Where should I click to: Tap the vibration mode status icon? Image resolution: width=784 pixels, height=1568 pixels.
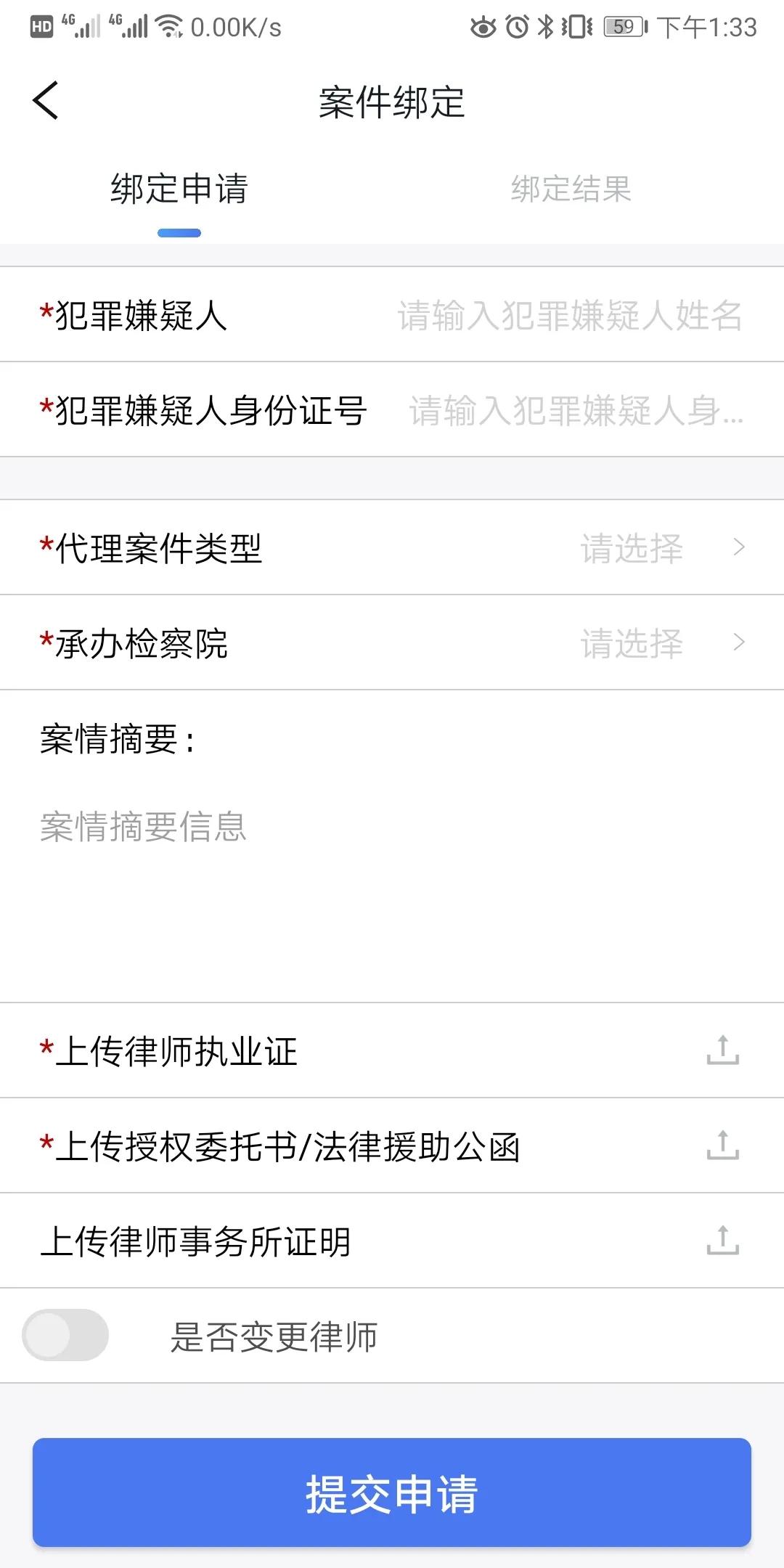(577, 25)
